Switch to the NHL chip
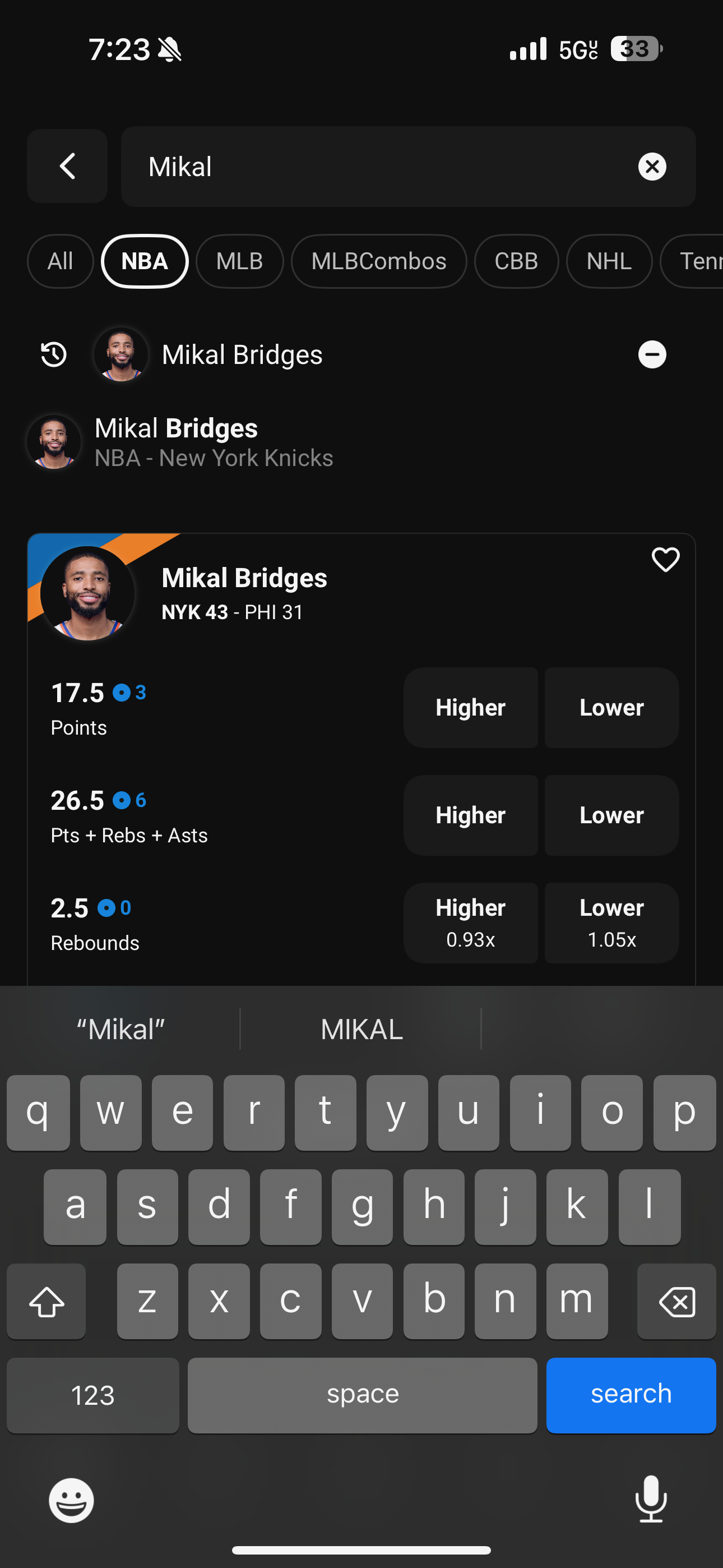Viewport: 723px width, 1568px height. click(x=609, y=261)
